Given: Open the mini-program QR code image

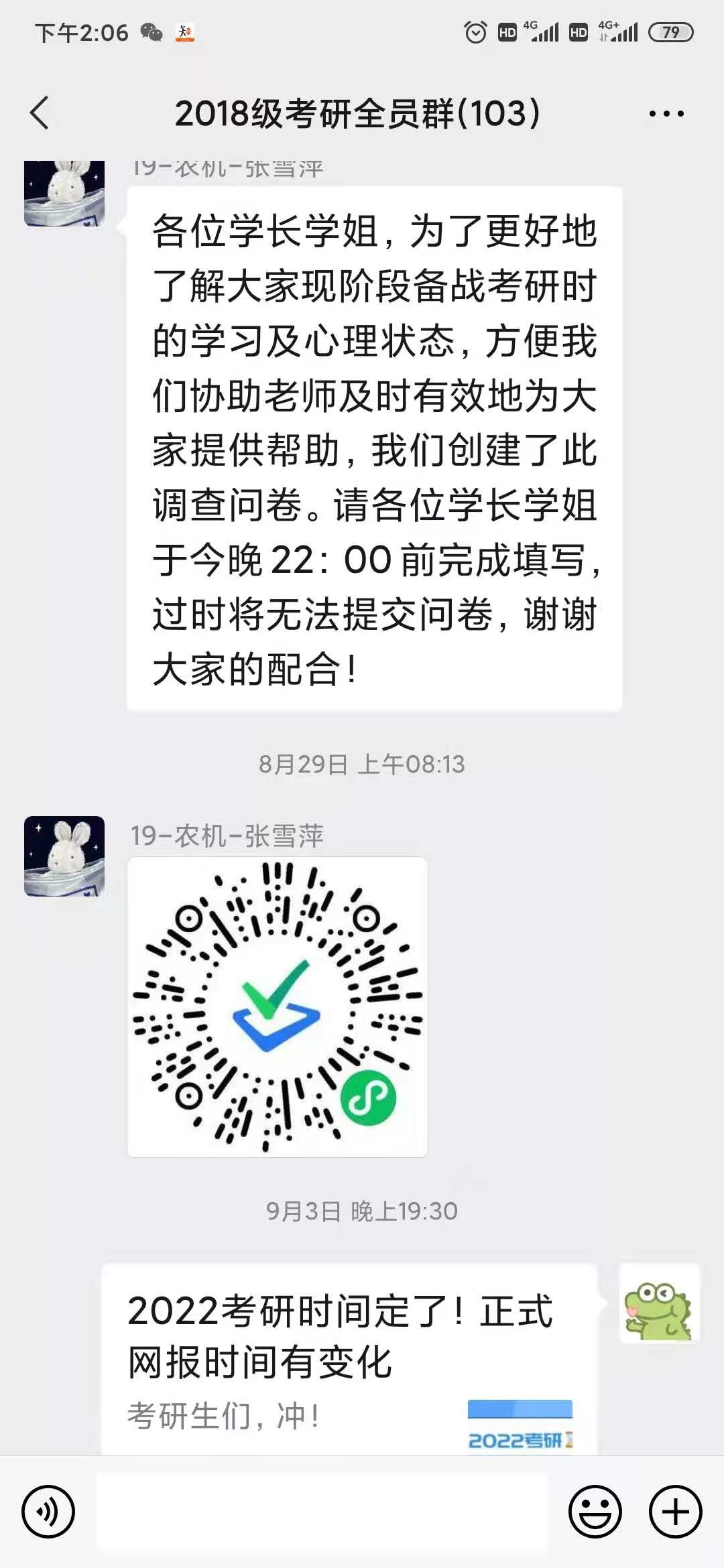Looking at the screenshot, I should (x=278, y=1006).
